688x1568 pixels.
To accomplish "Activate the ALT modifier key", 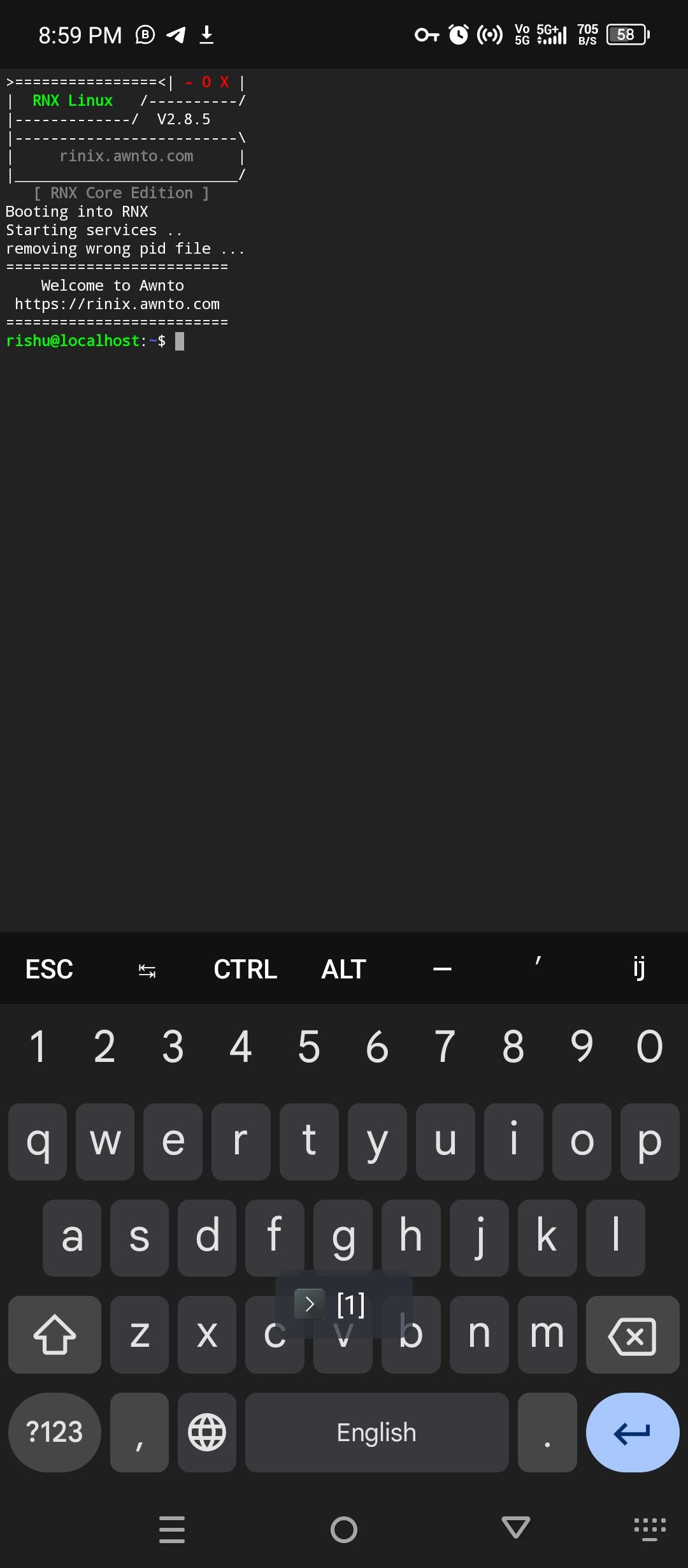I will (343, 969).
